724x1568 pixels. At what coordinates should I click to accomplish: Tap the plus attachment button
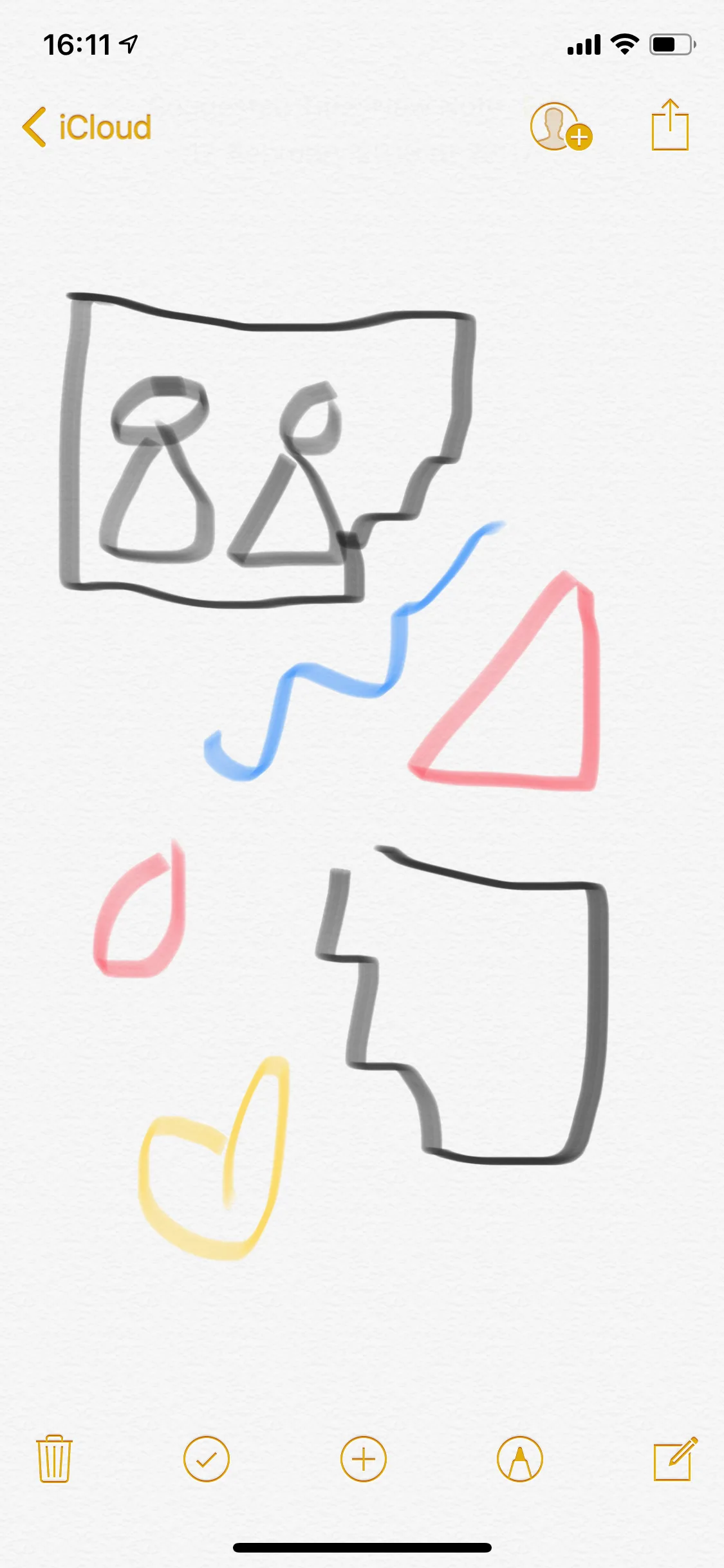pyautogui.click(x=364, y=1459)
